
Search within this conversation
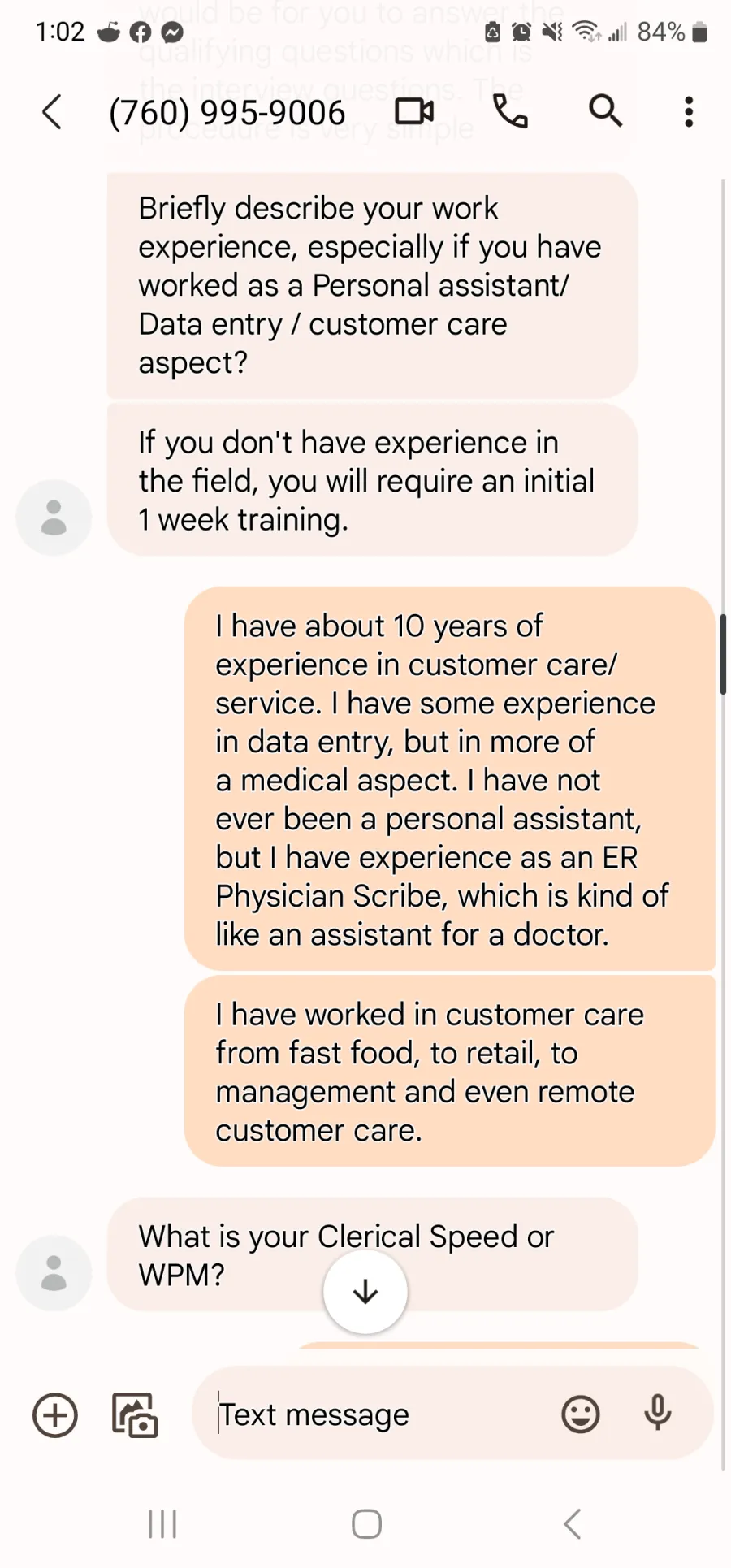(x=605, y=110)
